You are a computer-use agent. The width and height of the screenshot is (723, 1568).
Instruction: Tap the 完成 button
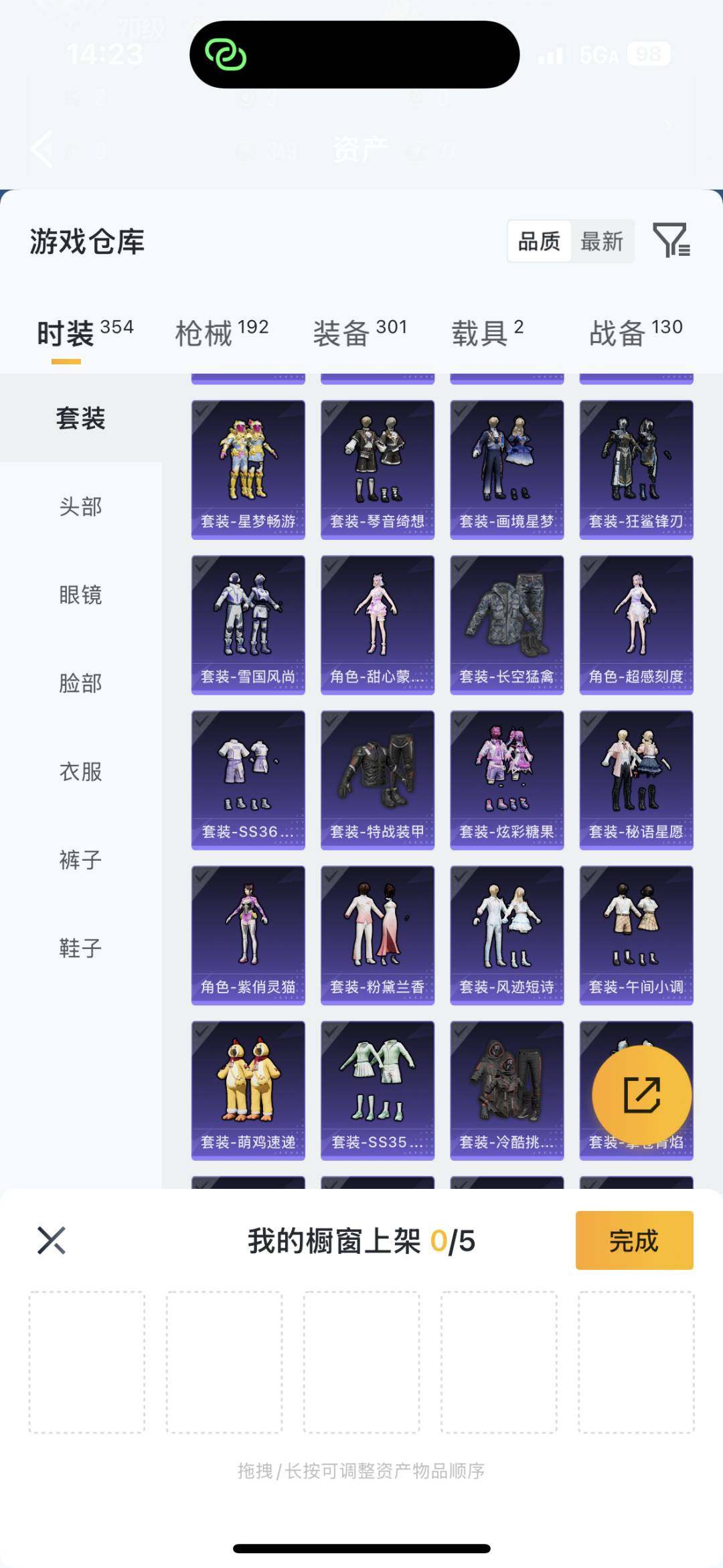pos(633,1240)
